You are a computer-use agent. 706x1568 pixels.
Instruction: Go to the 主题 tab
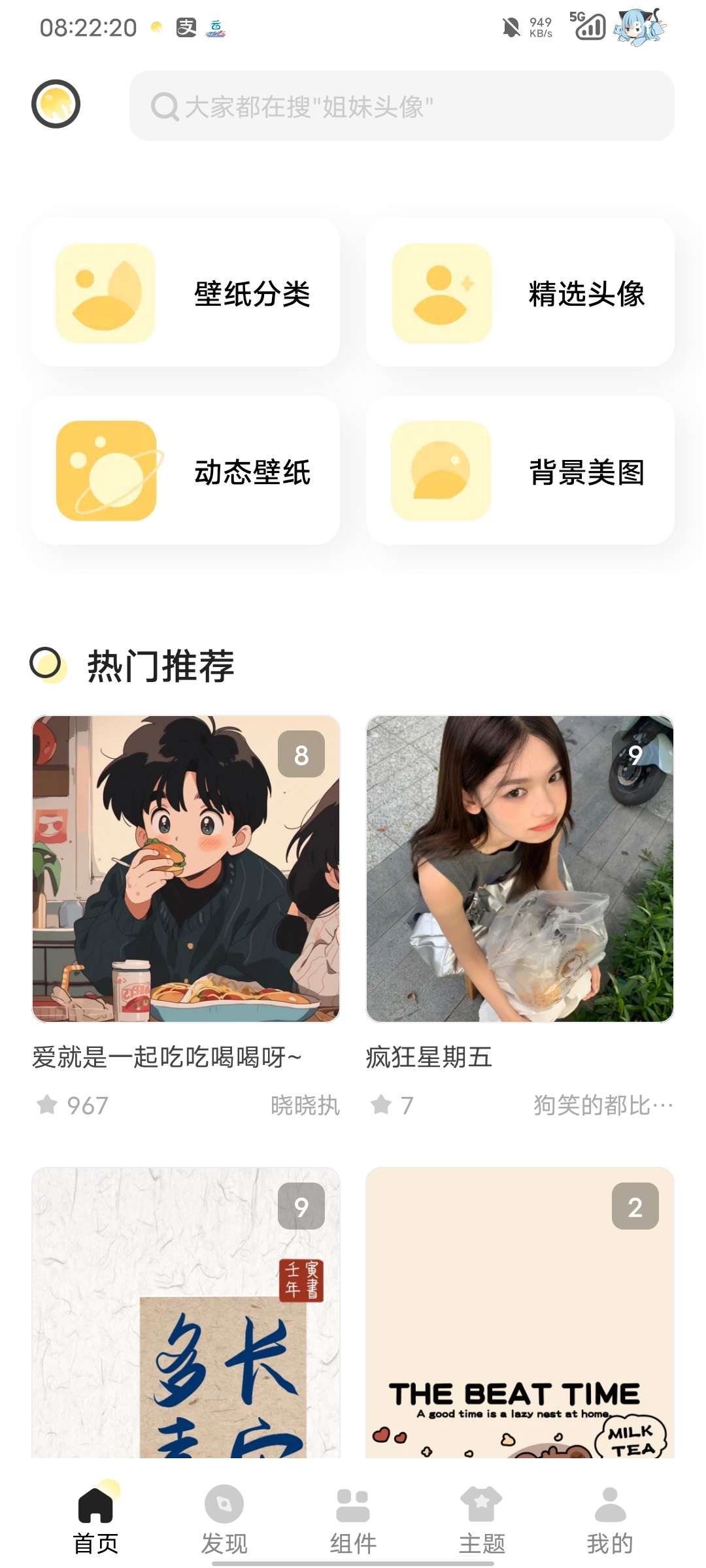tap(482, 1519)
